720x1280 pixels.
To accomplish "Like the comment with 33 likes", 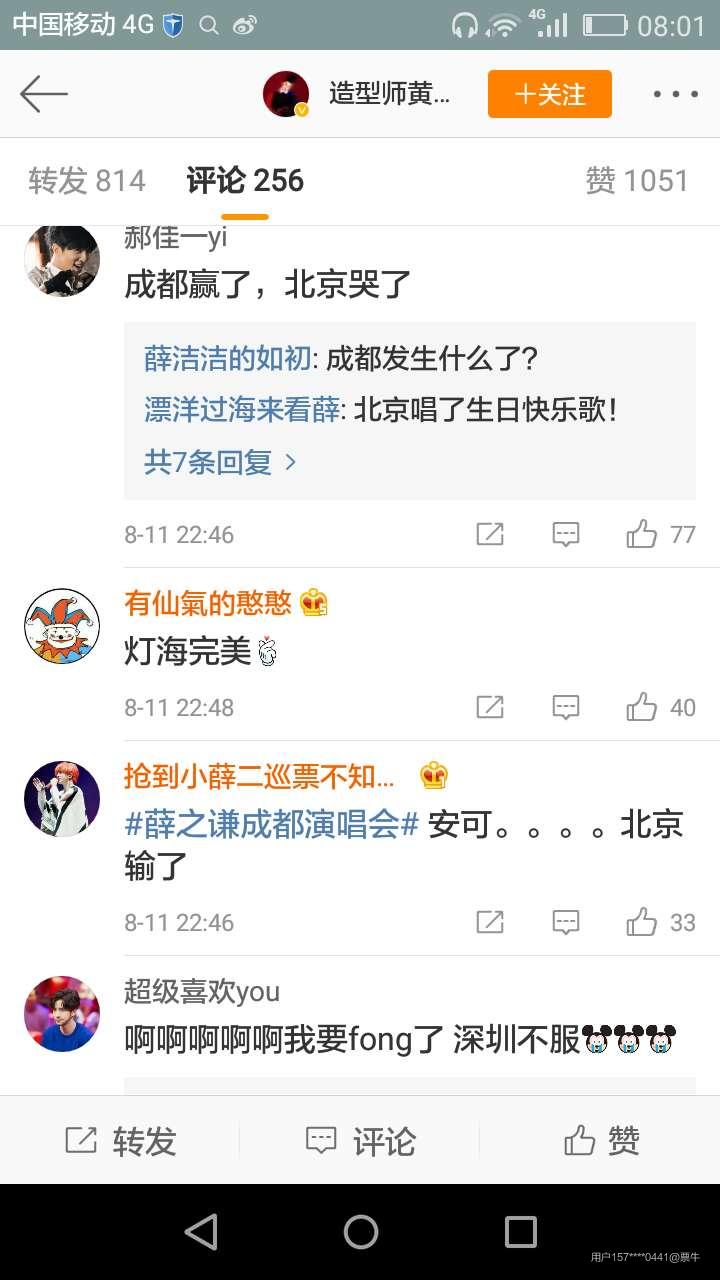I will tap(642, 922).
